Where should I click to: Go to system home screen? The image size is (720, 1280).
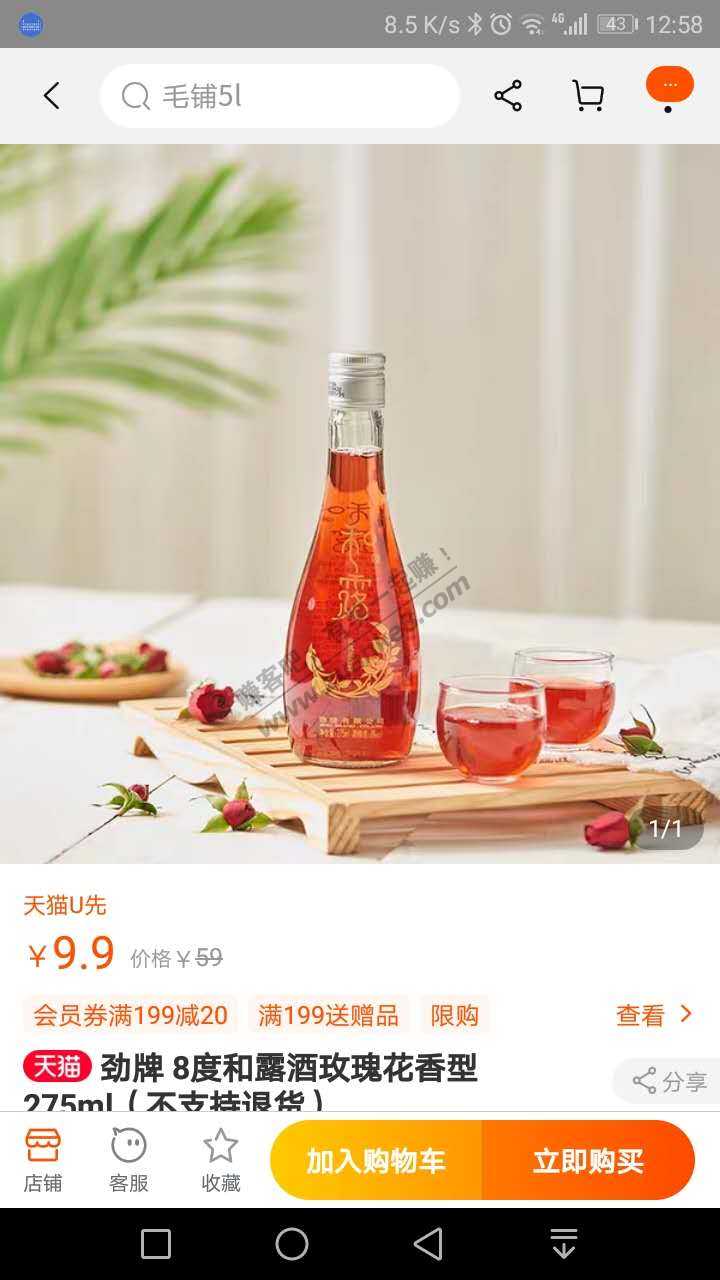[x=292, y=1244]
